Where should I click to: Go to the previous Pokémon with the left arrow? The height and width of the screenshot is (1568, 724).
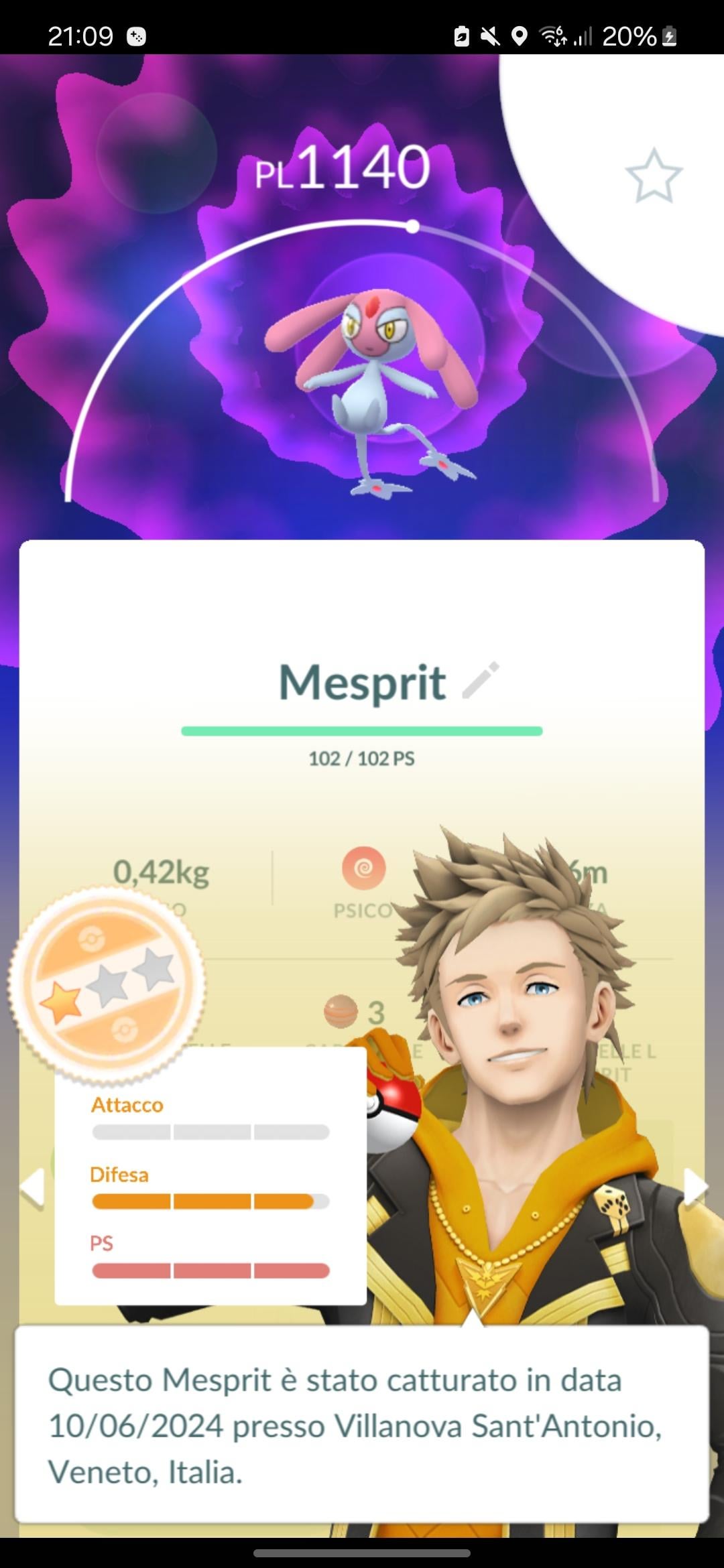coord(32,1188)
